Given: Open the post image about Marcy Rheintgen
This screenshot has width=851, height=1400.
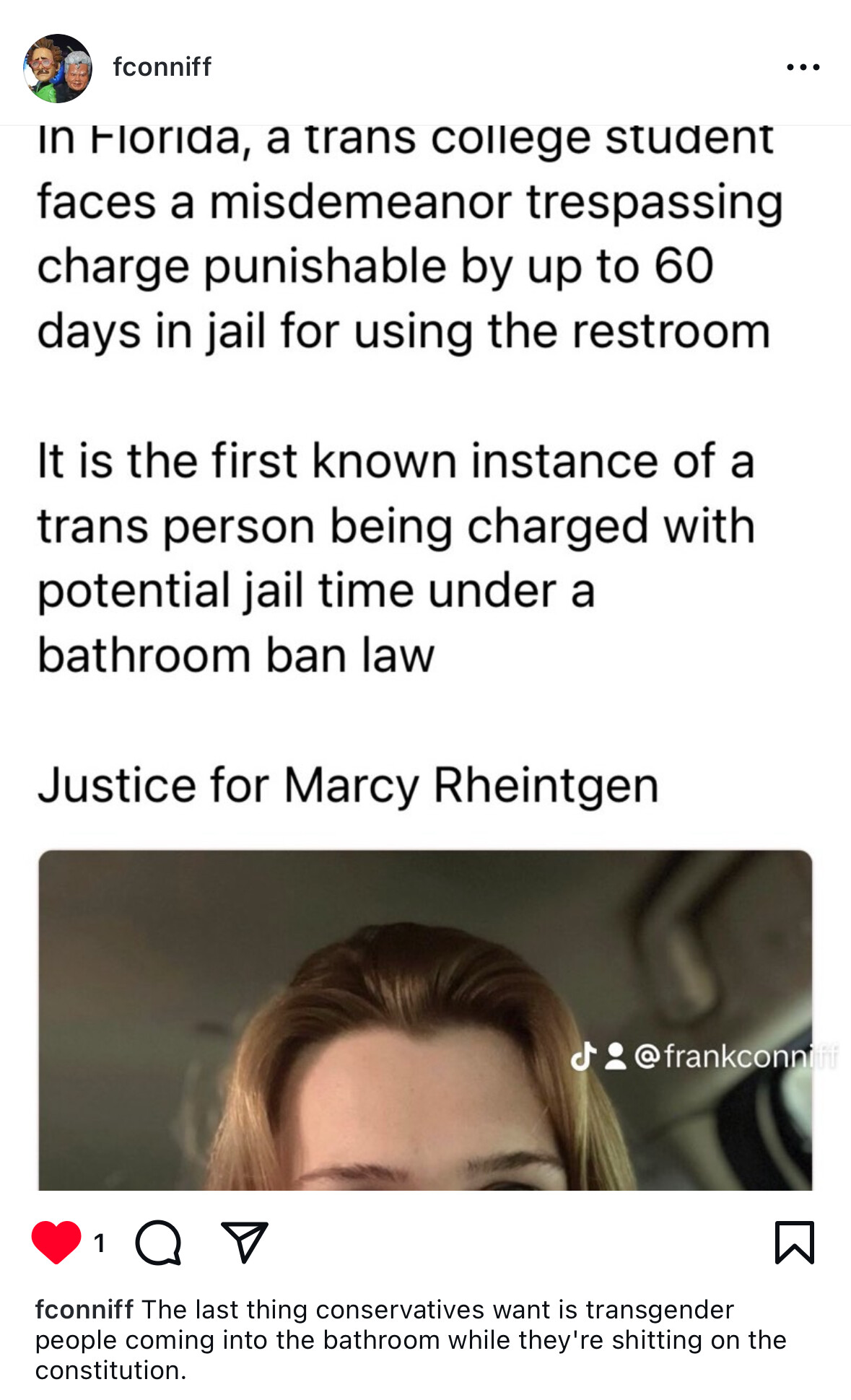Looking at the screenshot, I should tap(425, 657).
